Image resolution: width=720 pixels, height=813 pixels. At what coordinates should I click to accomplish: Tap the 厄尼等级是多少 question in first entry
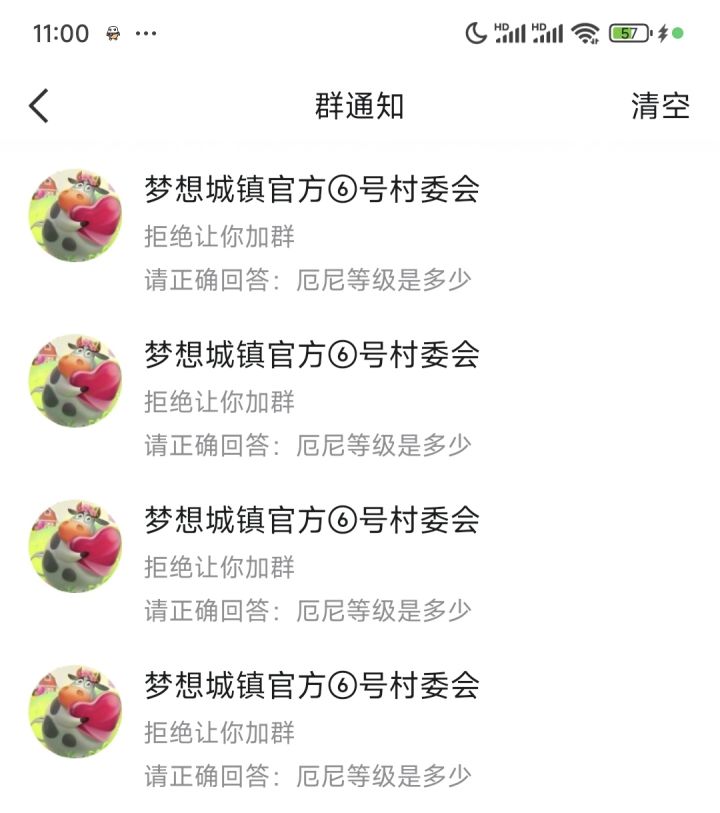click(x=310, y=279)
